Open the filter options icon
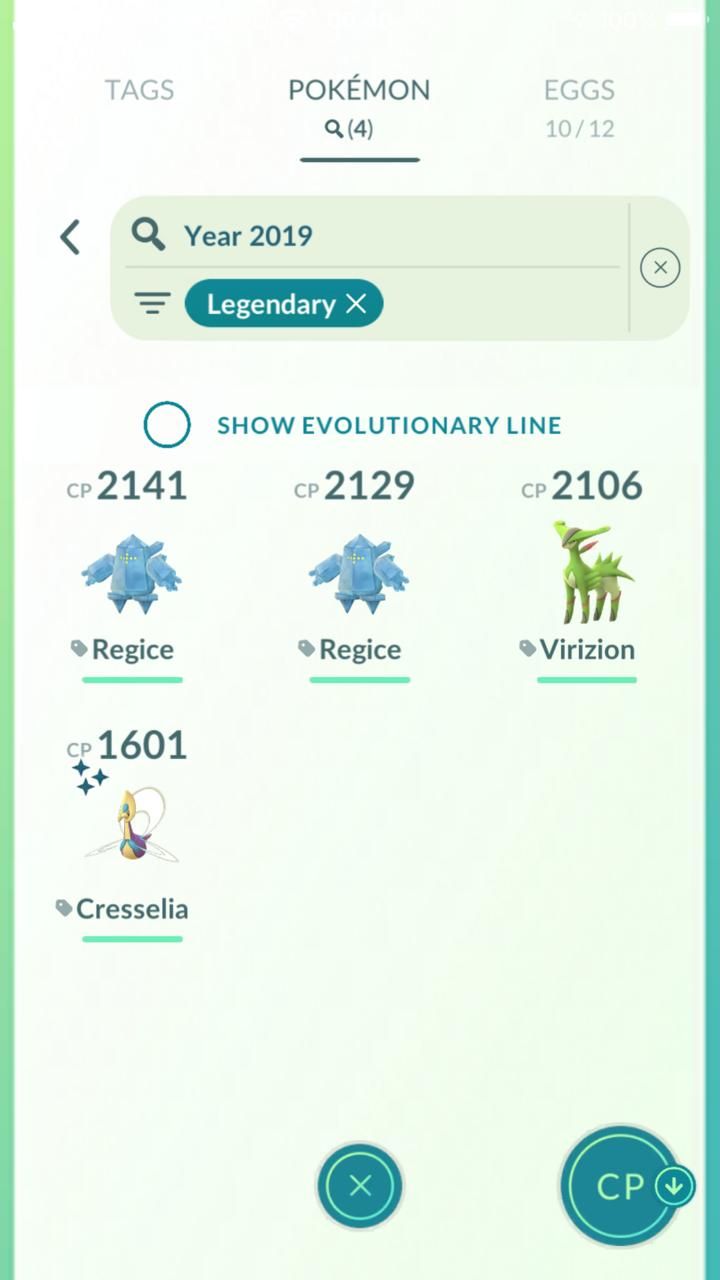The image size is (720, 1280). [152, 304]
